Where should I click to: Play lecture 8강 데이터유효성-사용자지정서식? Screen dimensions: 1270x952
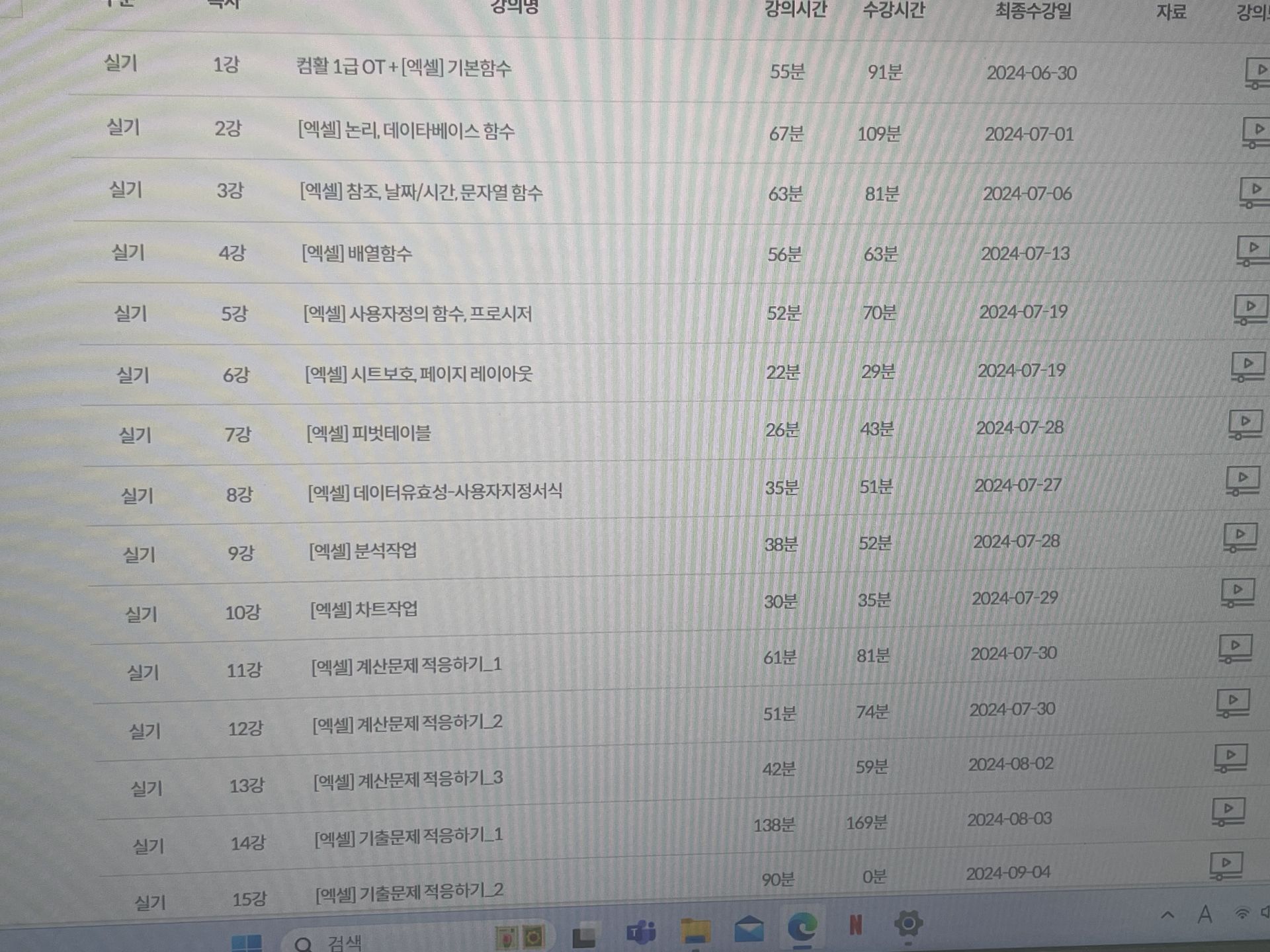pos(1241,479)
